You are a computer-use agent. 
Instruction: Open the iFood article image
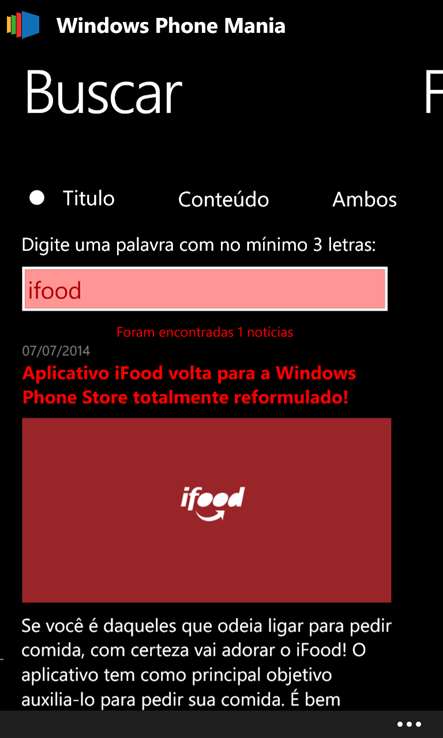pyautogui.click(x=207, y=510)
